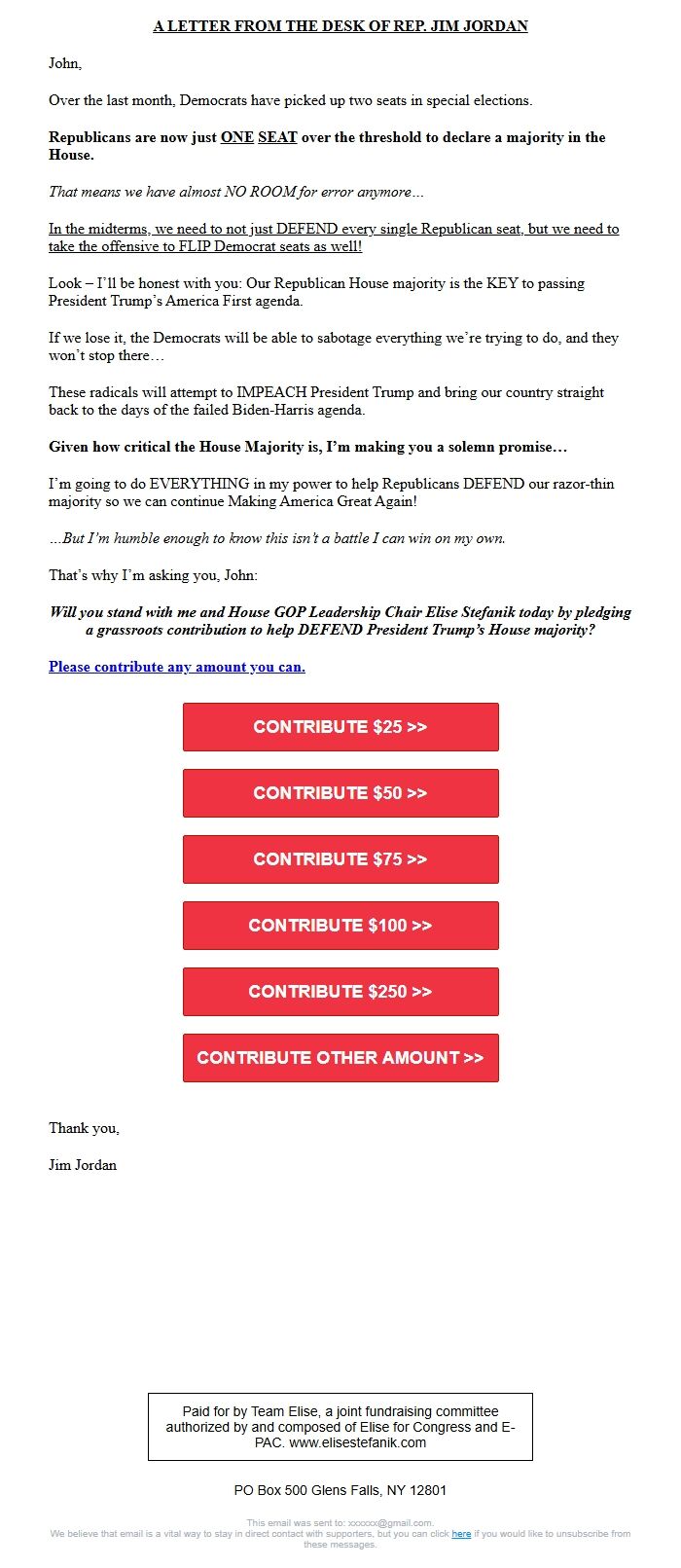Screen dimensions: 681x1568
Task: Select the CONTRIBUTE $75 button
Action: click(x=340, y=859)
